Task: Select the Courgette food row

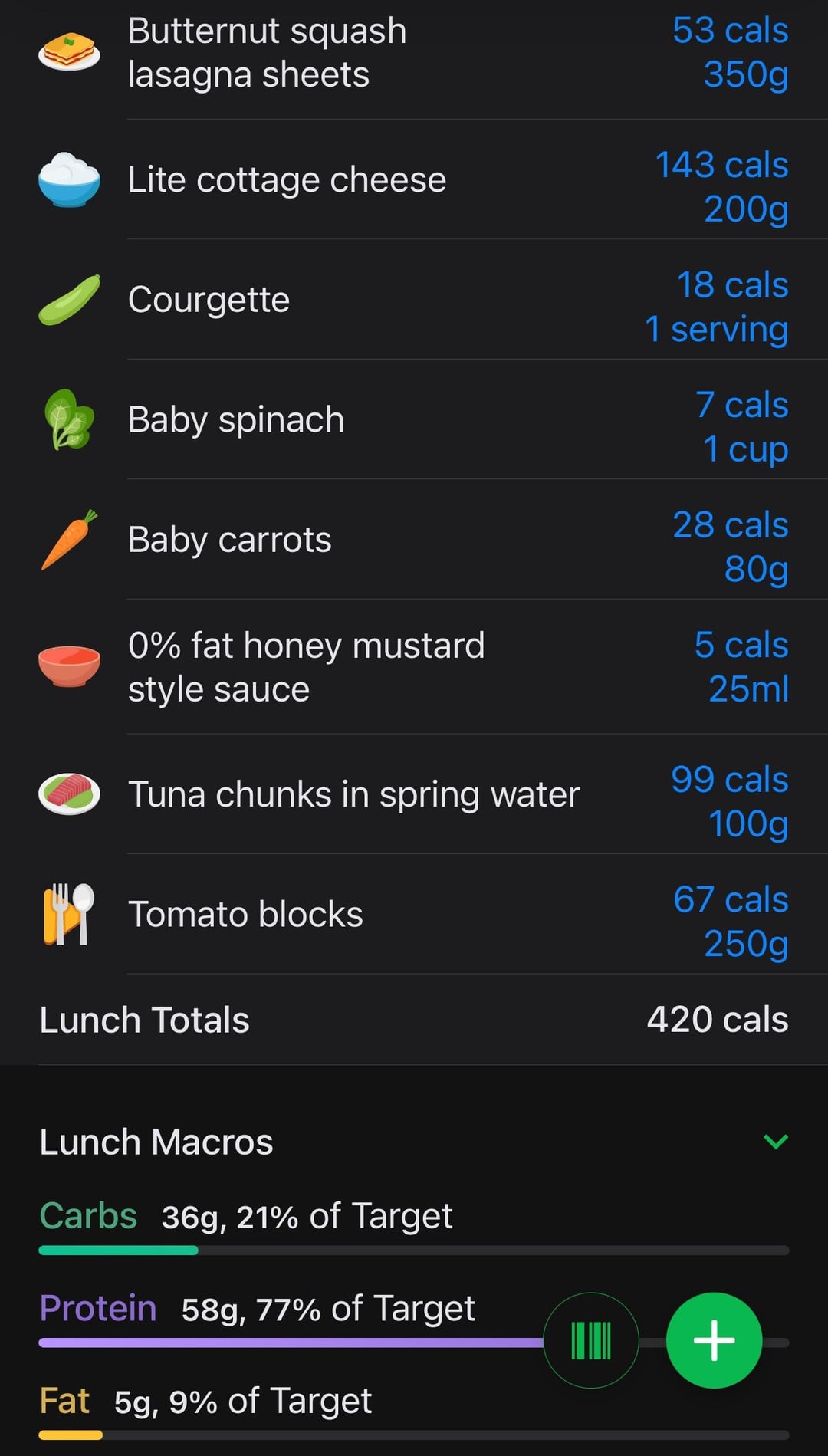Action: coord(414,300)
